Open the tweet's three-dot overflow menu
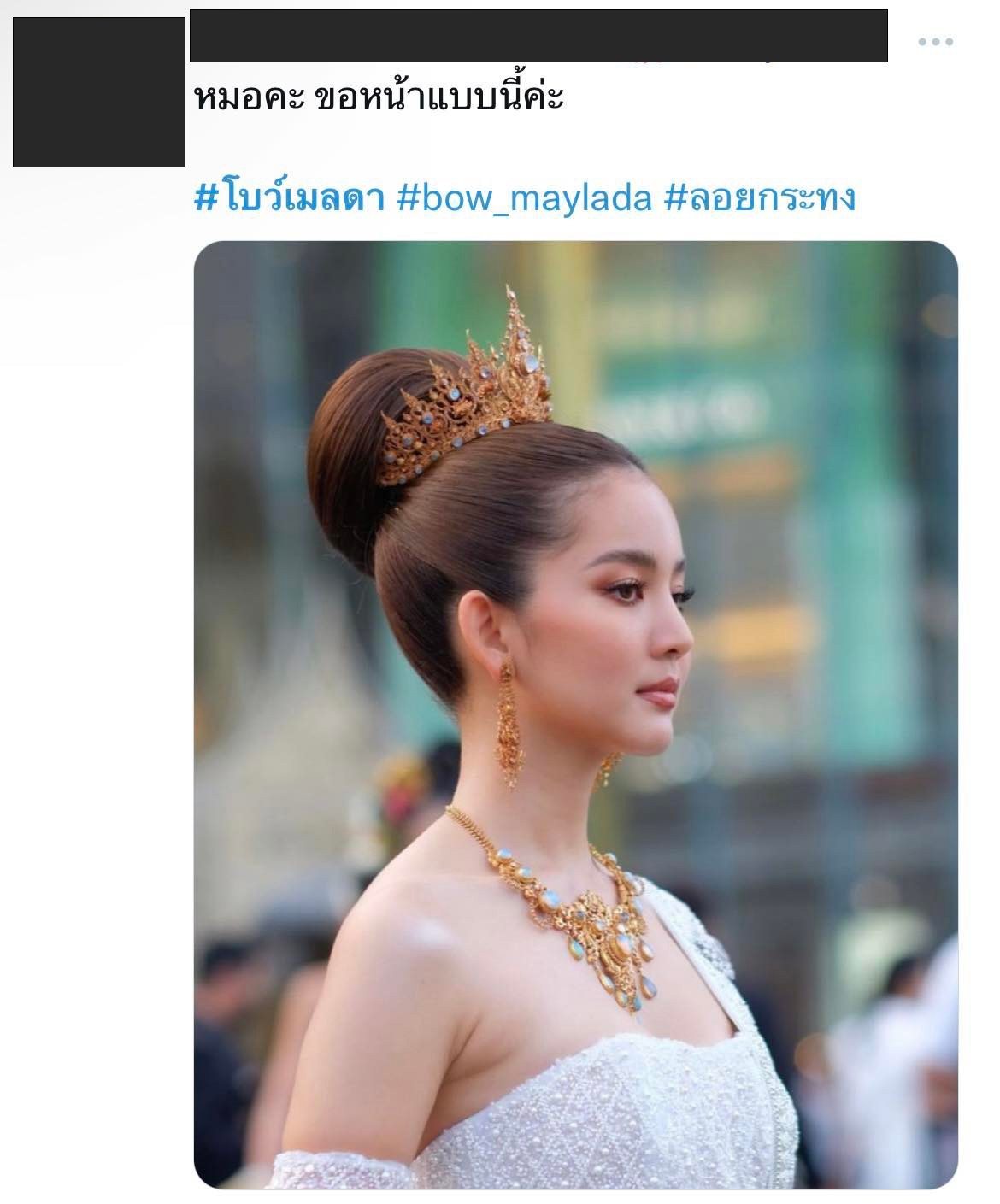 click(x=935, y=42)
